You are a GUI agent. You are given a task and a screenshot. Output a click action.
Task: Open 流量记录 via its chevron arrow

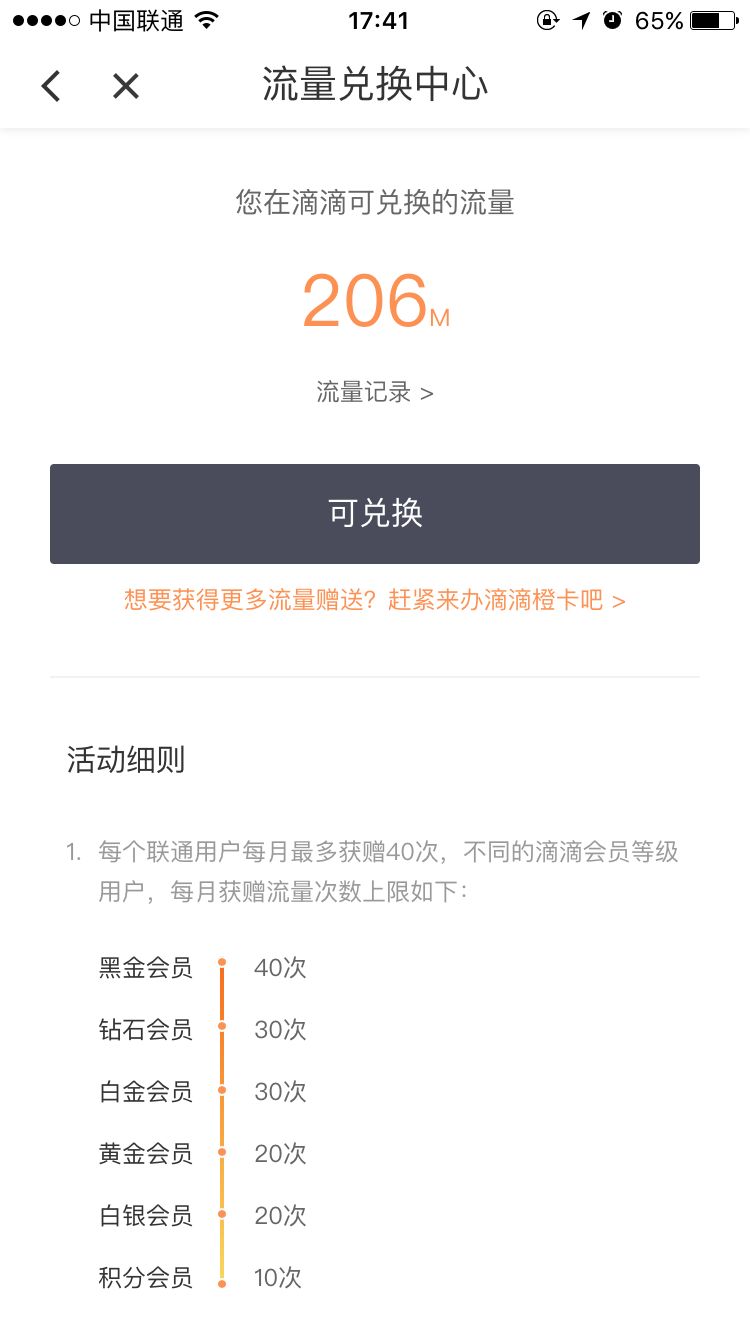[x=429, y=393]
